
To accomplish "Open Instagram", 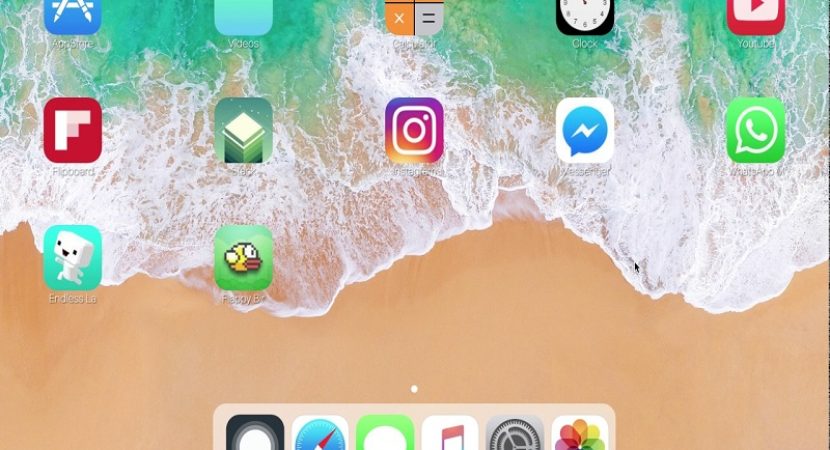I will click(414, 130).
